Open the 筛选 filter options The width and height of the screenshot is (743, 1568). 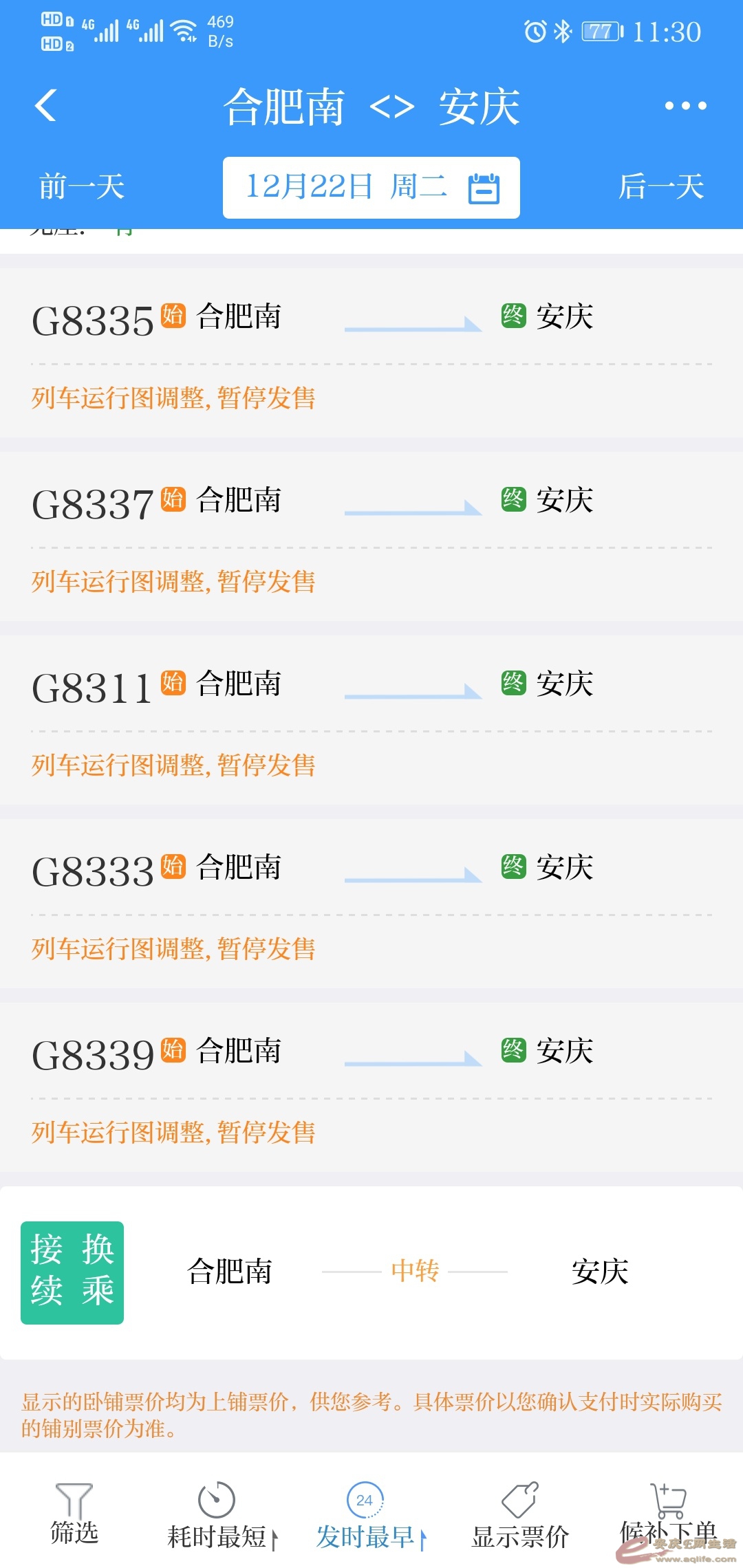click(74, 1513)
